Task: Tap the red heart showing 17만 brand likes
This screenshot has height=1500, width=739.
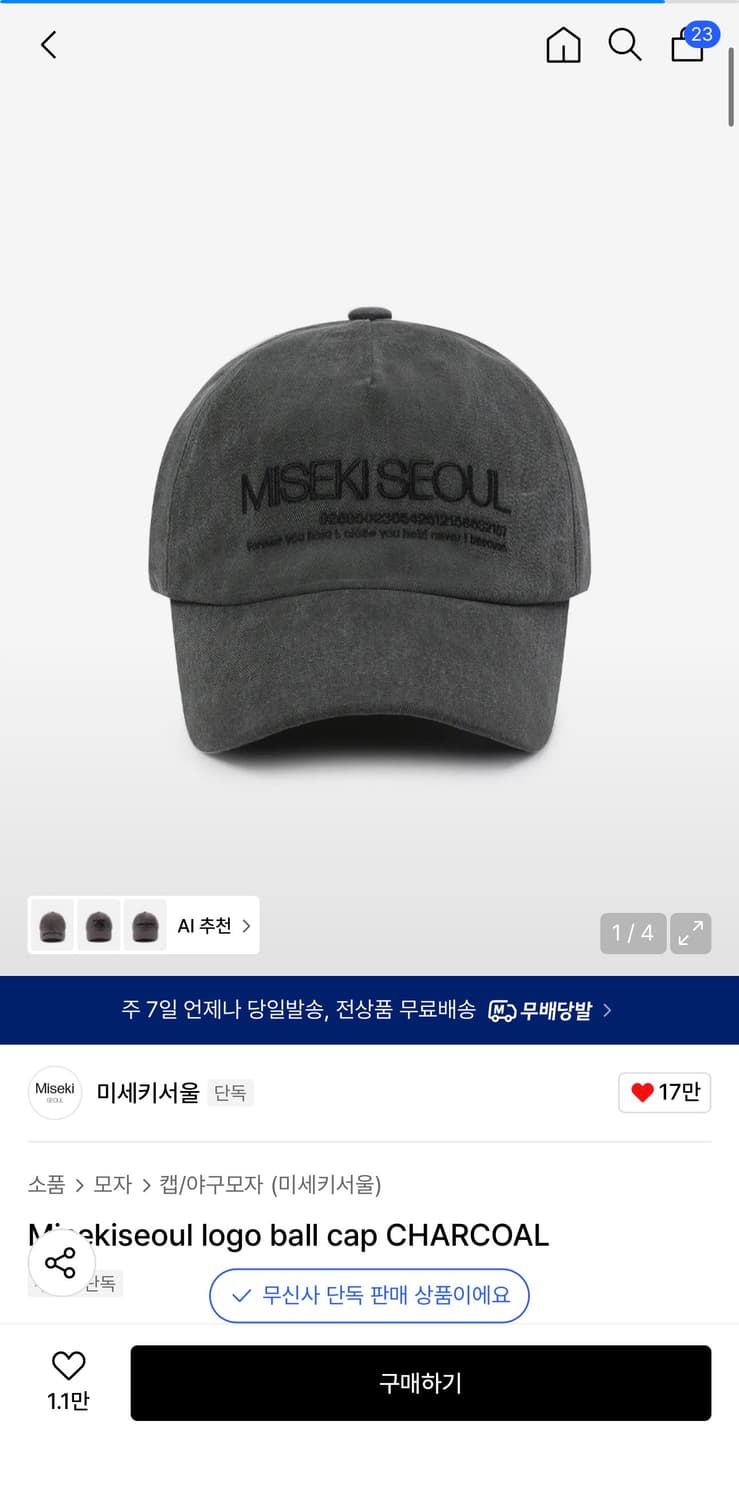Action: (664, 1092)
